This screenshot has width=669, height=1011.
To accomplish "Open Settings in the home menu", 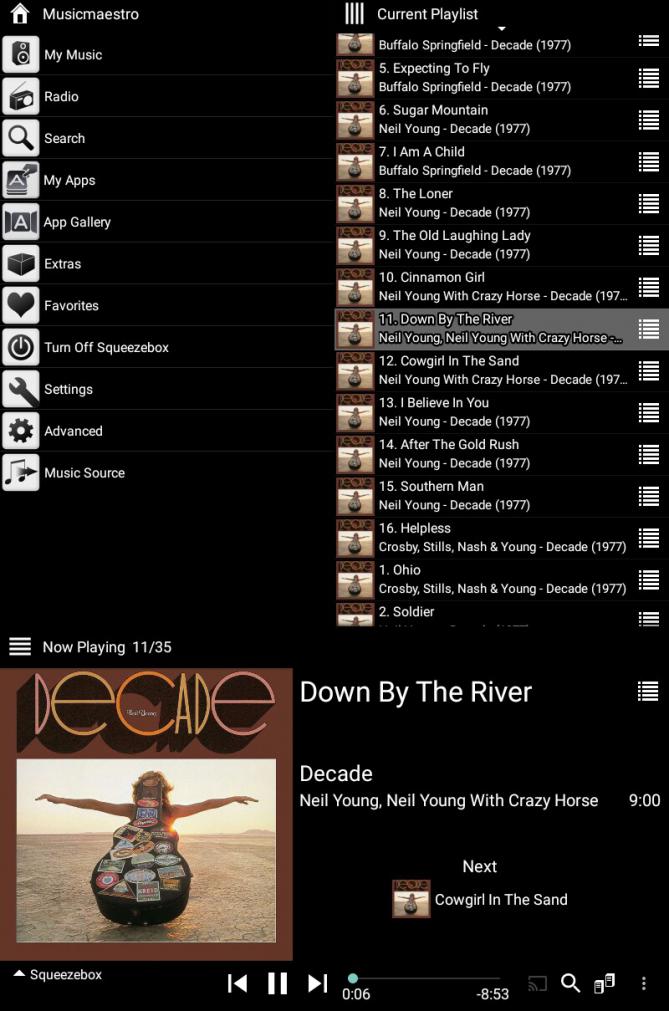I will coord(68,390).
